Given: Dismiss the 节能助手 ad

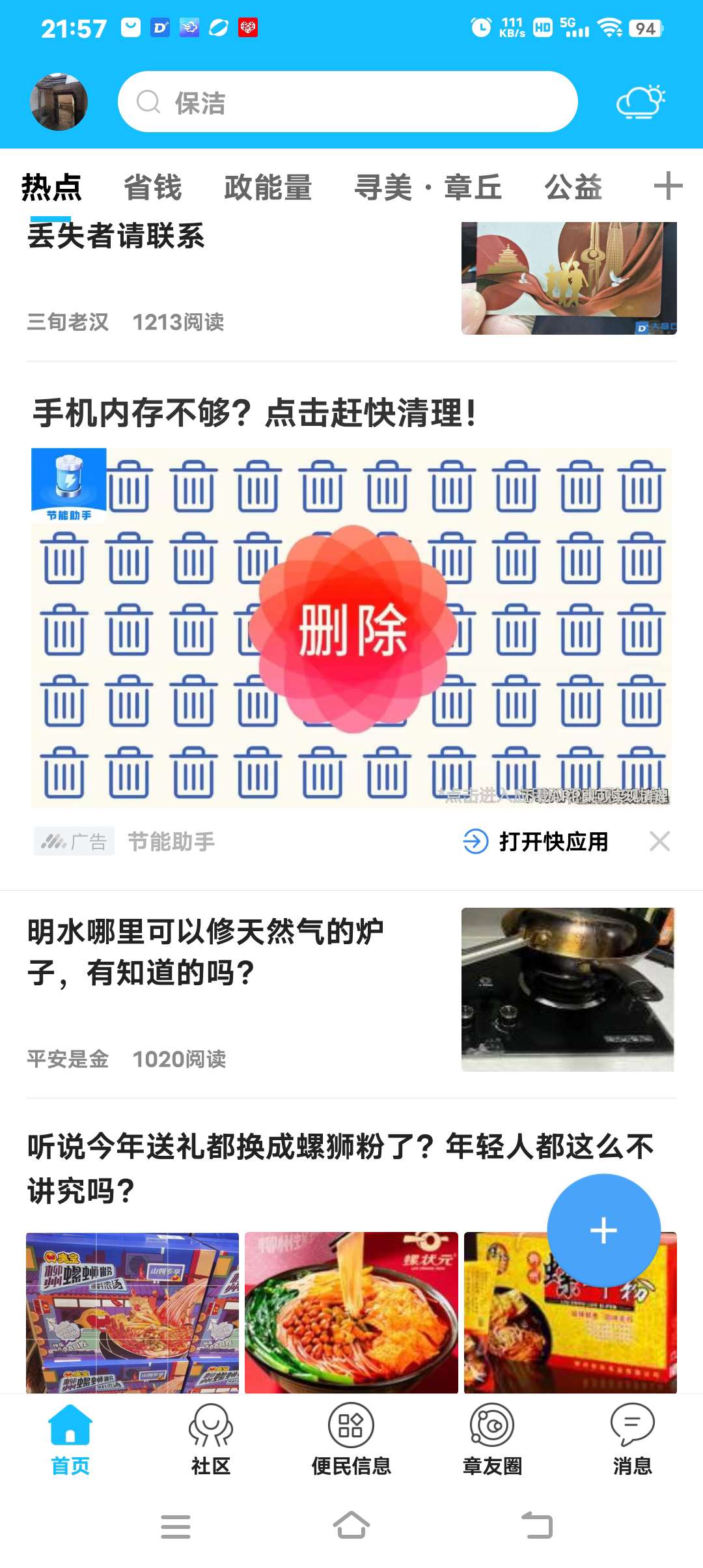Looking at the screenshot, I should click(659, 841).
